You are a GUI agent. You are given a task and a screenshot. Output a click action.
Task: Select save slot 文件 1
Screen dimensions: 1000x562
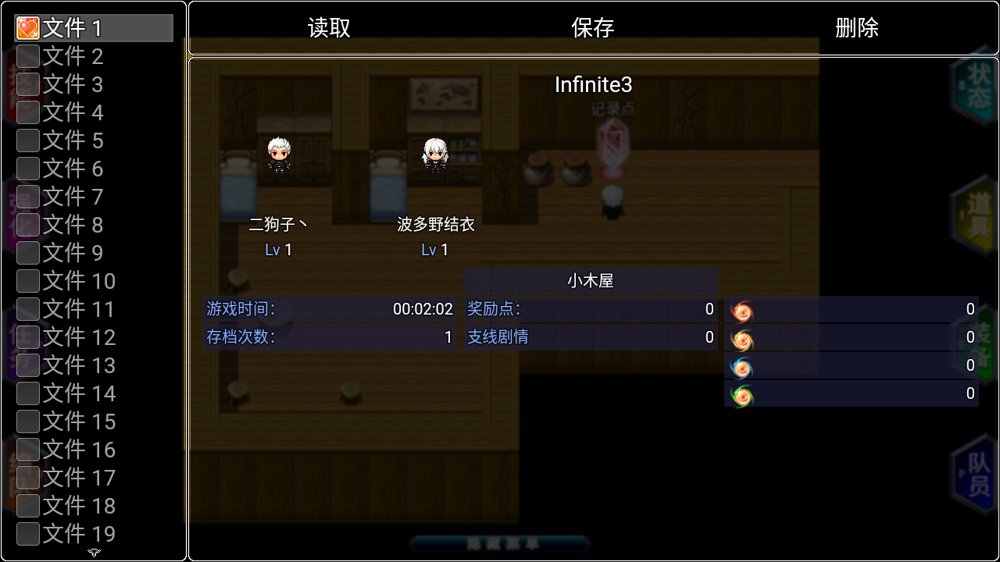click(94, 28)
